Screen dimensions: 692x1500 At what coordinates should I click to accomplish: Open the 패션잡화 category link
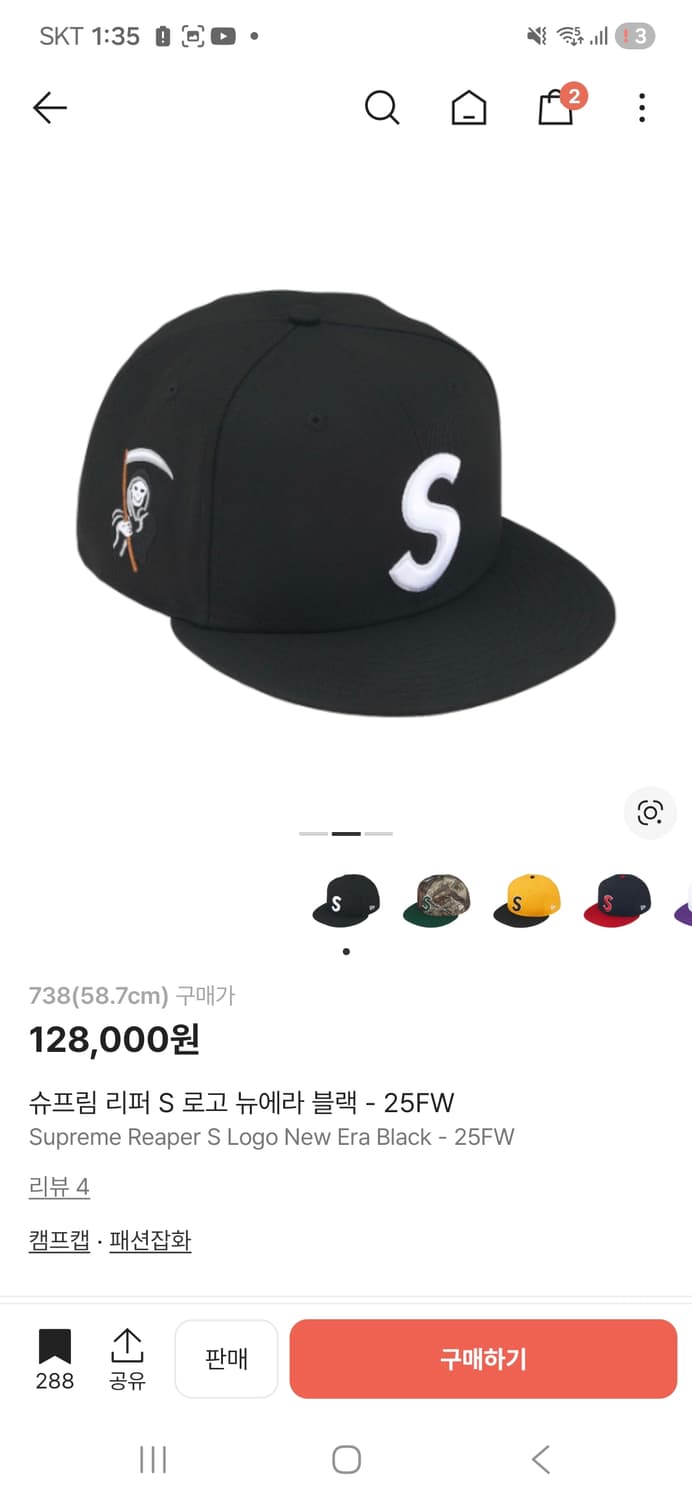click(150, 1241)
